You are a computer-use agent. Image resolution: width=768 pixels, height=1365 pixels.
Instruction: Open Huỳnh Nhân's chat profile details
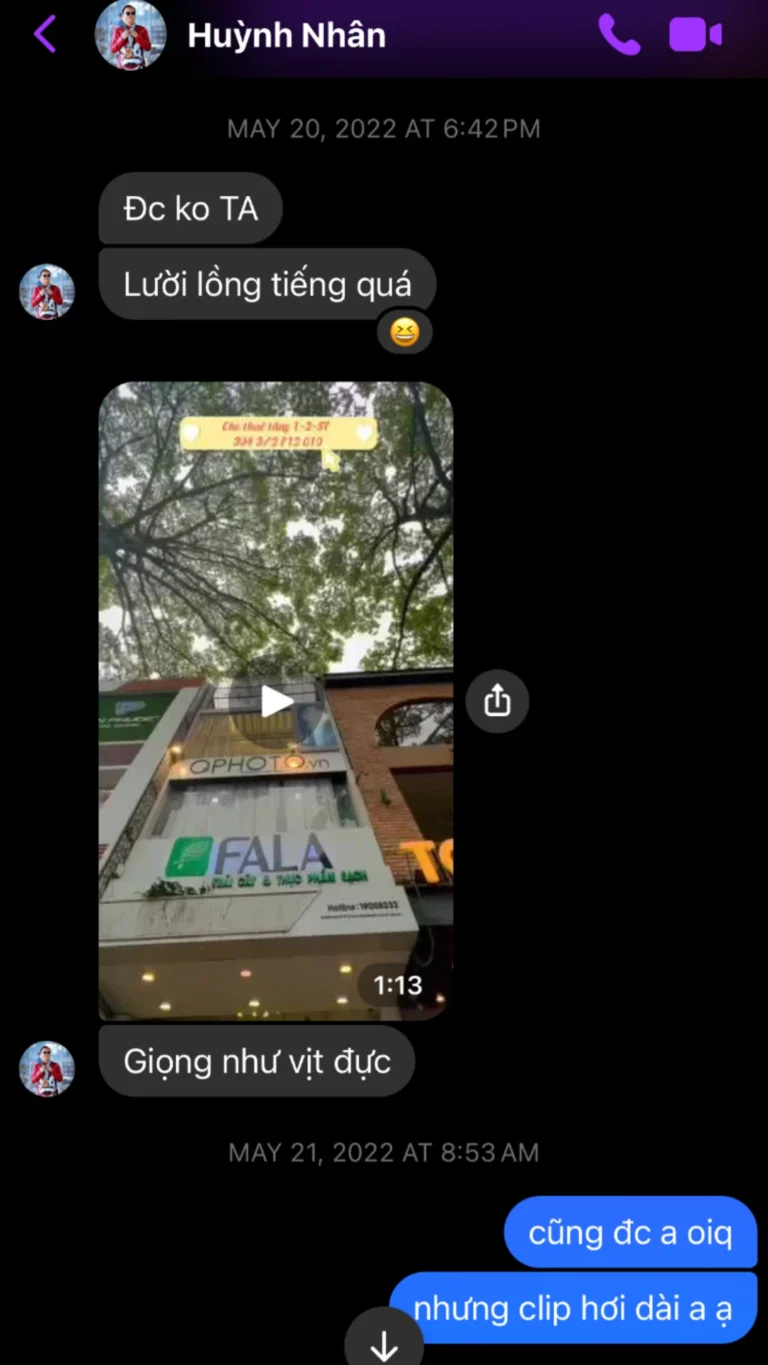click(x=285, y=36)
